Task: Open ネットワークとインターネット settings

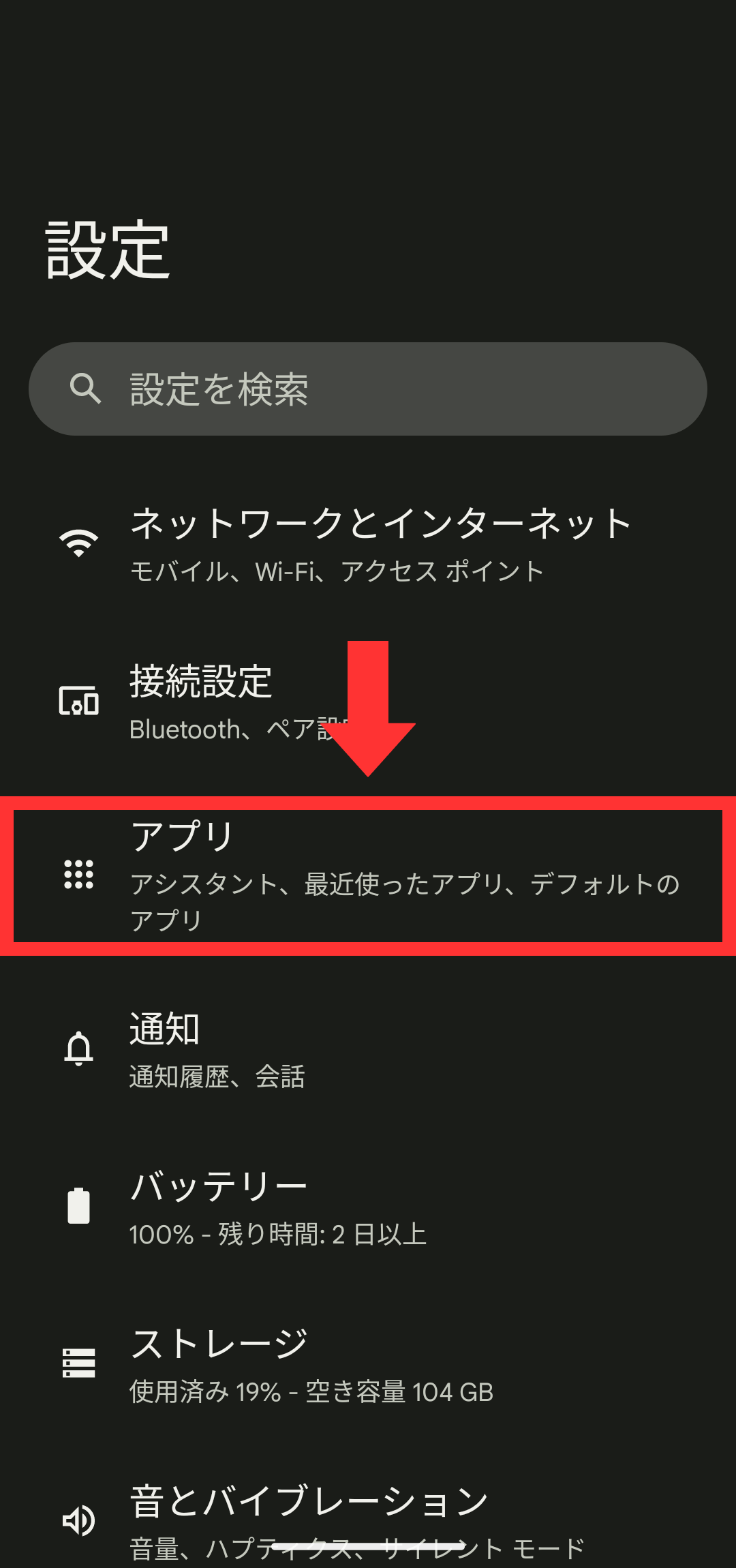Action: [368, 544]
